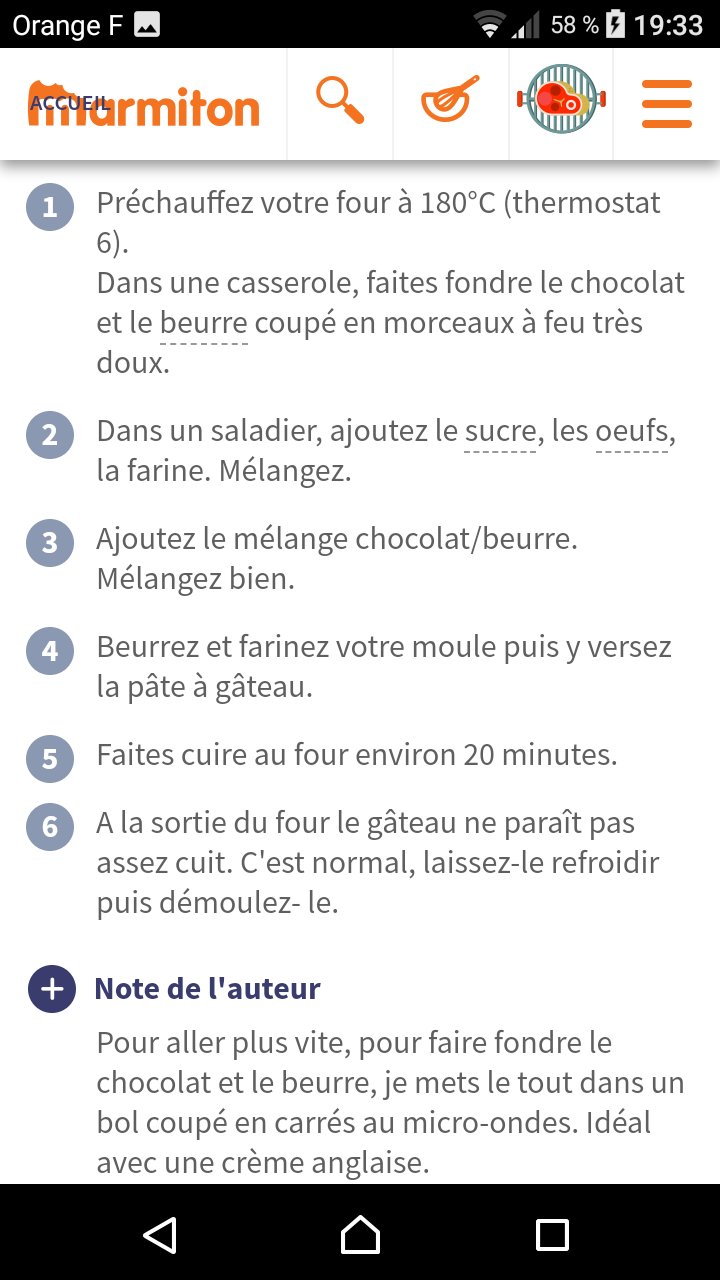Open the whisk bowl recipes icon
The height and width of the screenshot is (1280, 720).
pyautogui.click(x=450, y=100)
